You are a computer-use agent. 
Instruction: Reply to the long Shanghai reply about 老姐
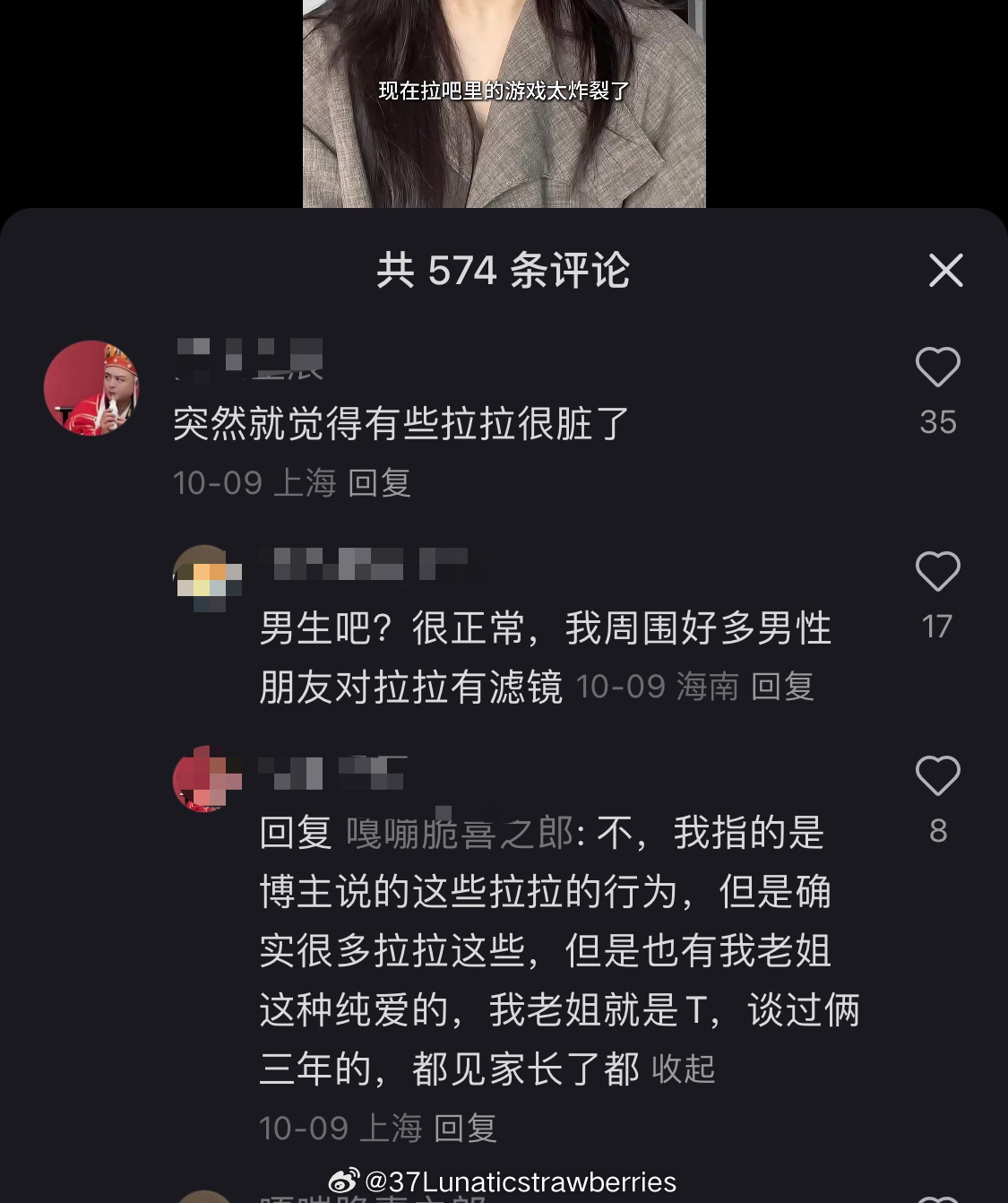tap(465, 1128)
